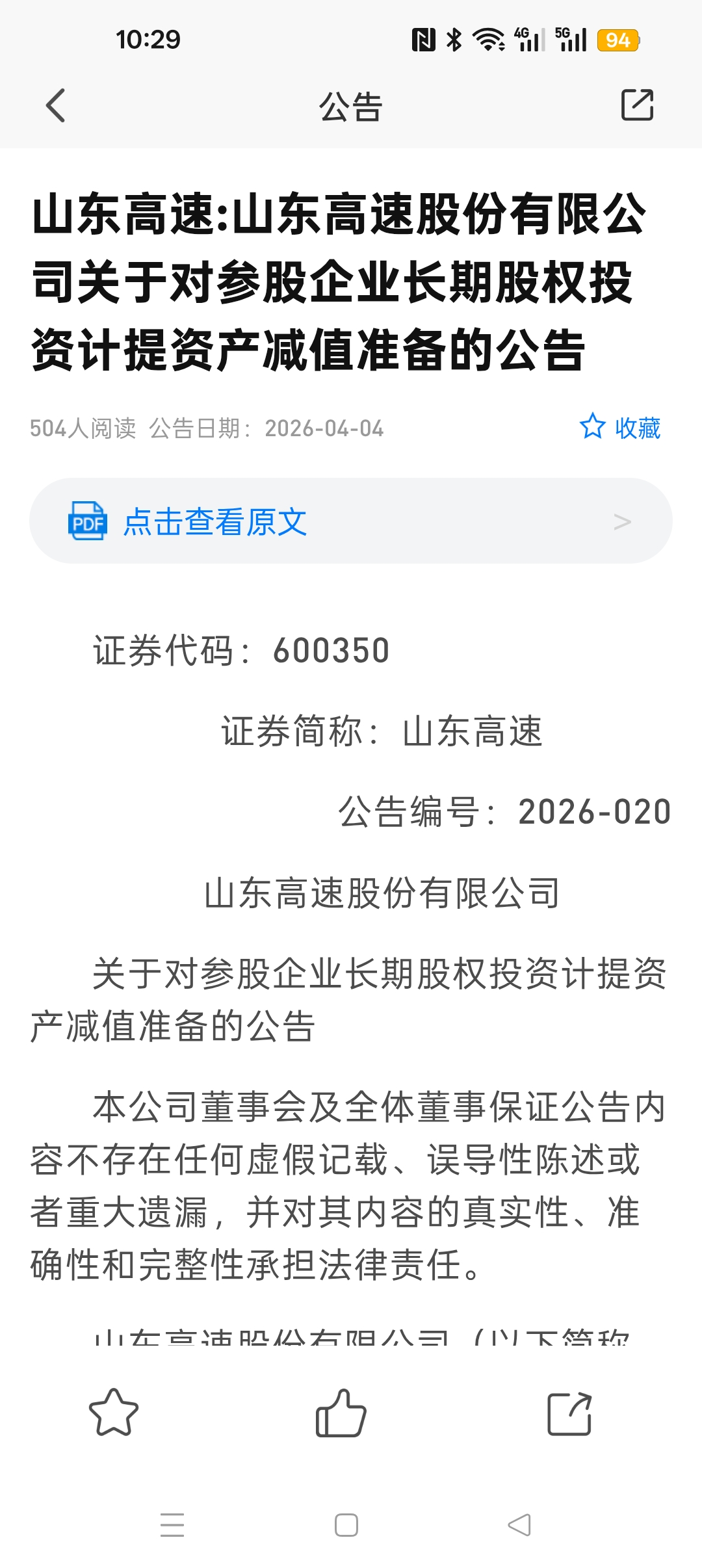
Task: Like the announcement with thumbs-up icon
Action: click(x=341, y=1413)
